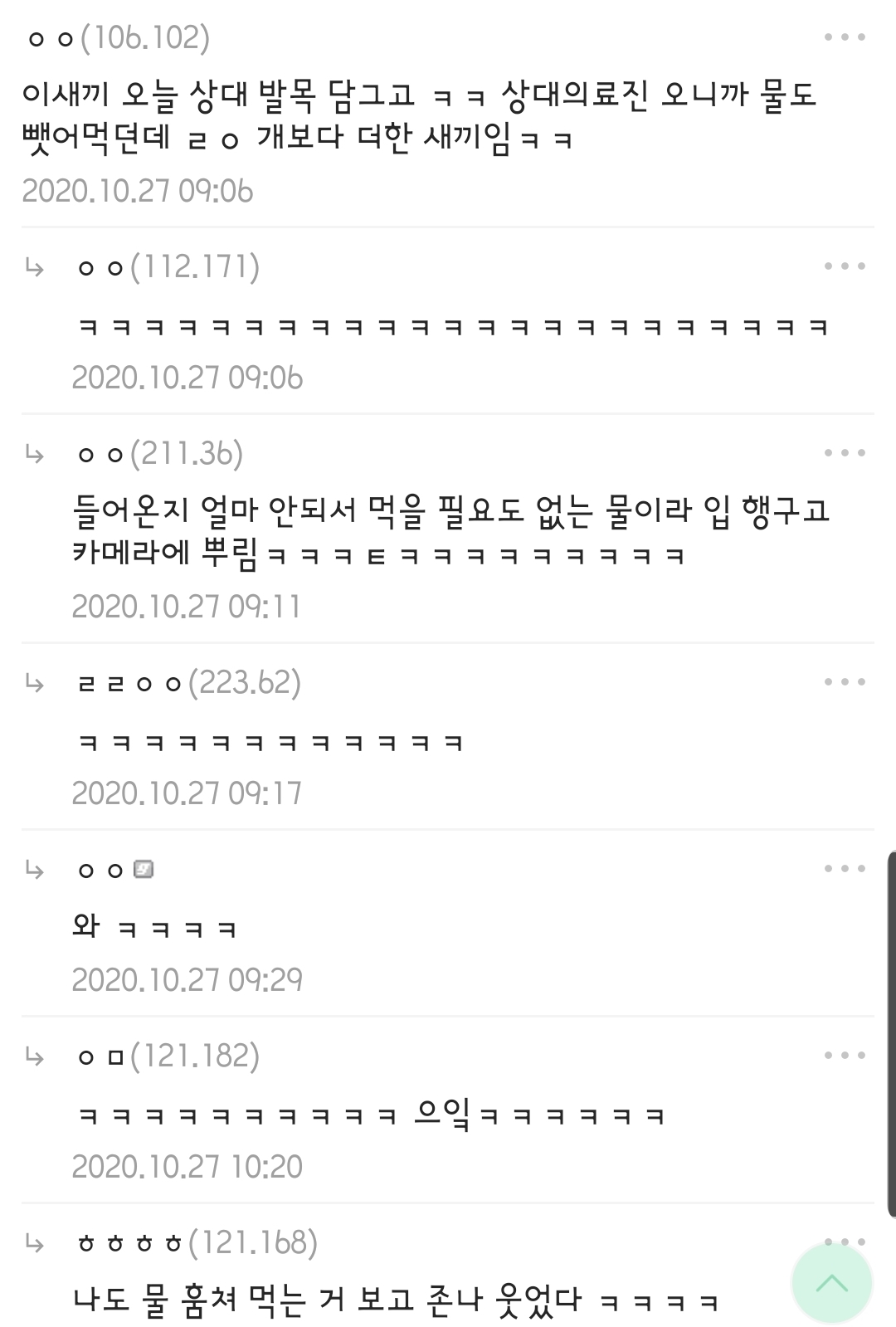Viewport: 896px width, 1327px height.
Task: Jump back to top with the arrow button
Action: click(x=831, y=1283)
